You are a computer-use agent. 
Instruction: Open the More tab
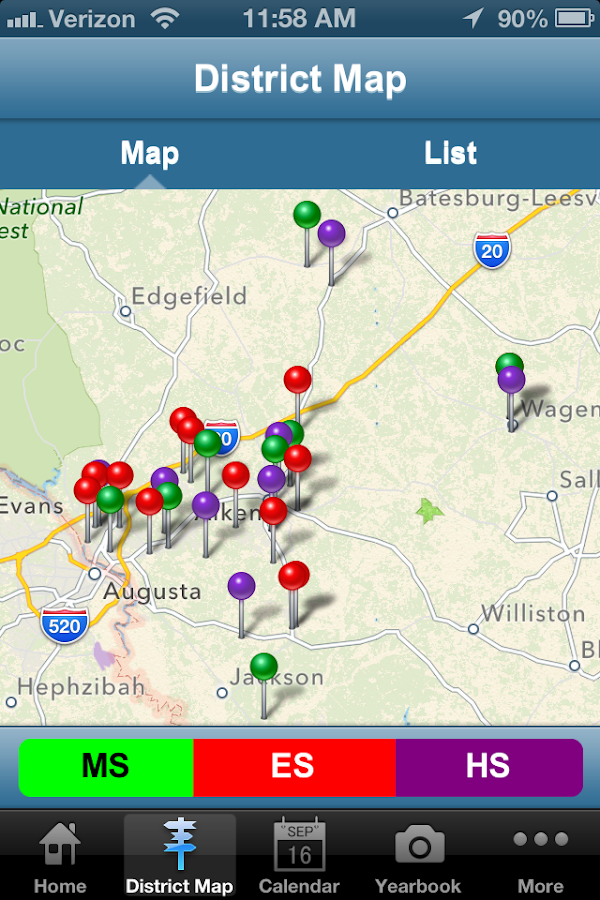(x=540, y=857)
